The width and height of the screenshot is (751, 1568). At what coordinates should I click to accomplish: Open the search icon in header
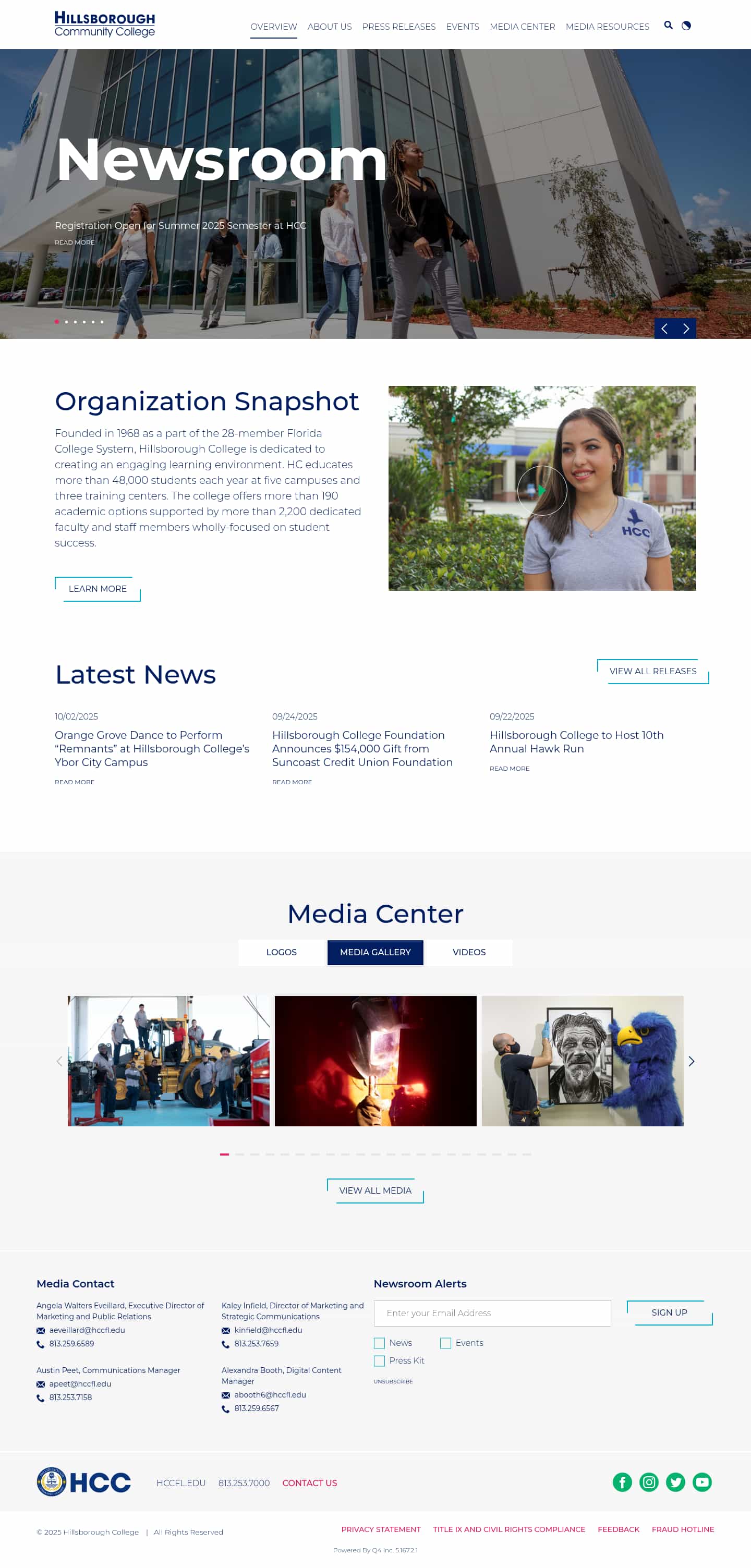(668, 26)
